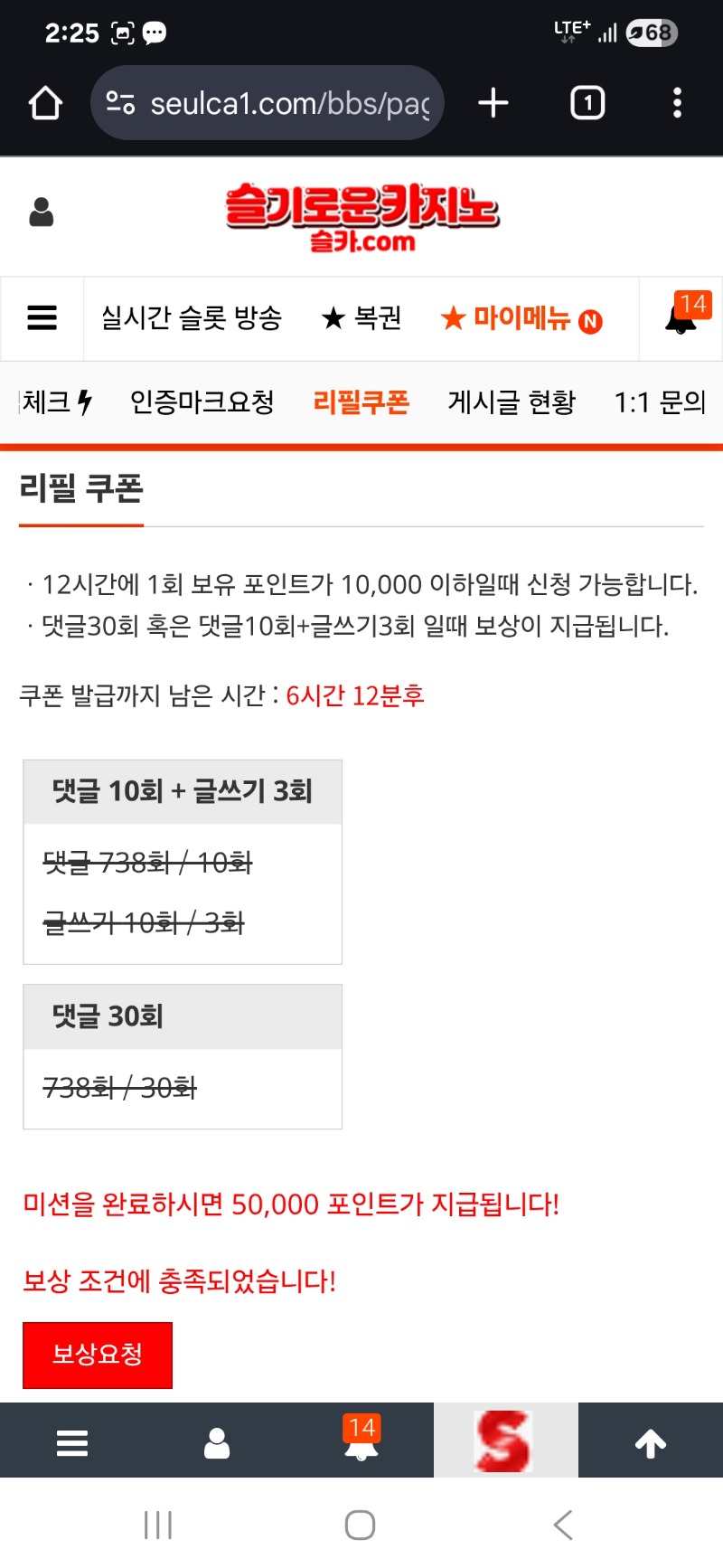This screenshot has width=723, height=1568.
Task: Select the 마이메뉴 tab
Action: point(521,318)
